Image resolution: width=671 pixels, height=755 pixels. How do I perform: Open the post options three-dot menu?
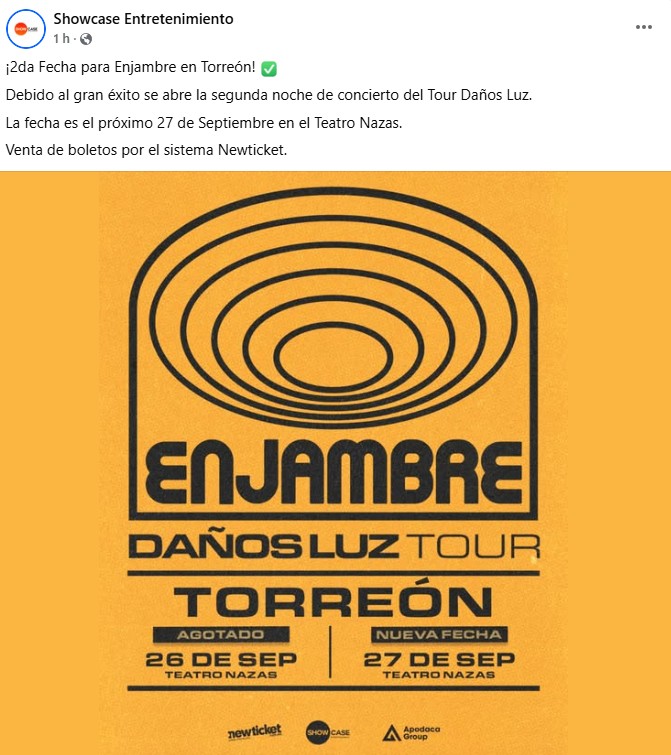click(x=643, y=27)
